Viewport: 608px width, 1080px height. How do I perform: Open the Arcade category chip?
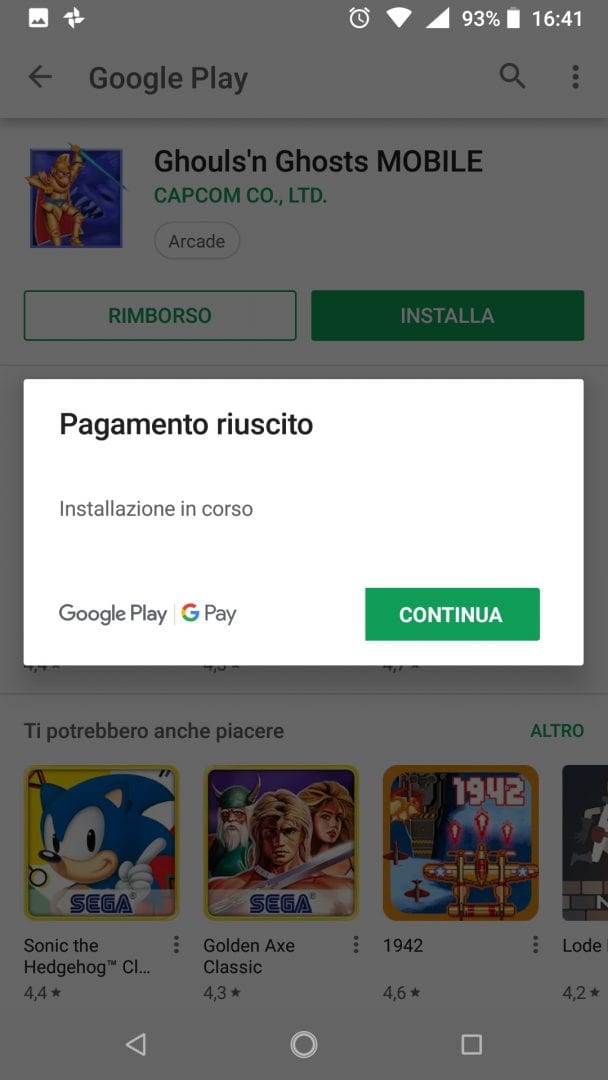[197, 241]
